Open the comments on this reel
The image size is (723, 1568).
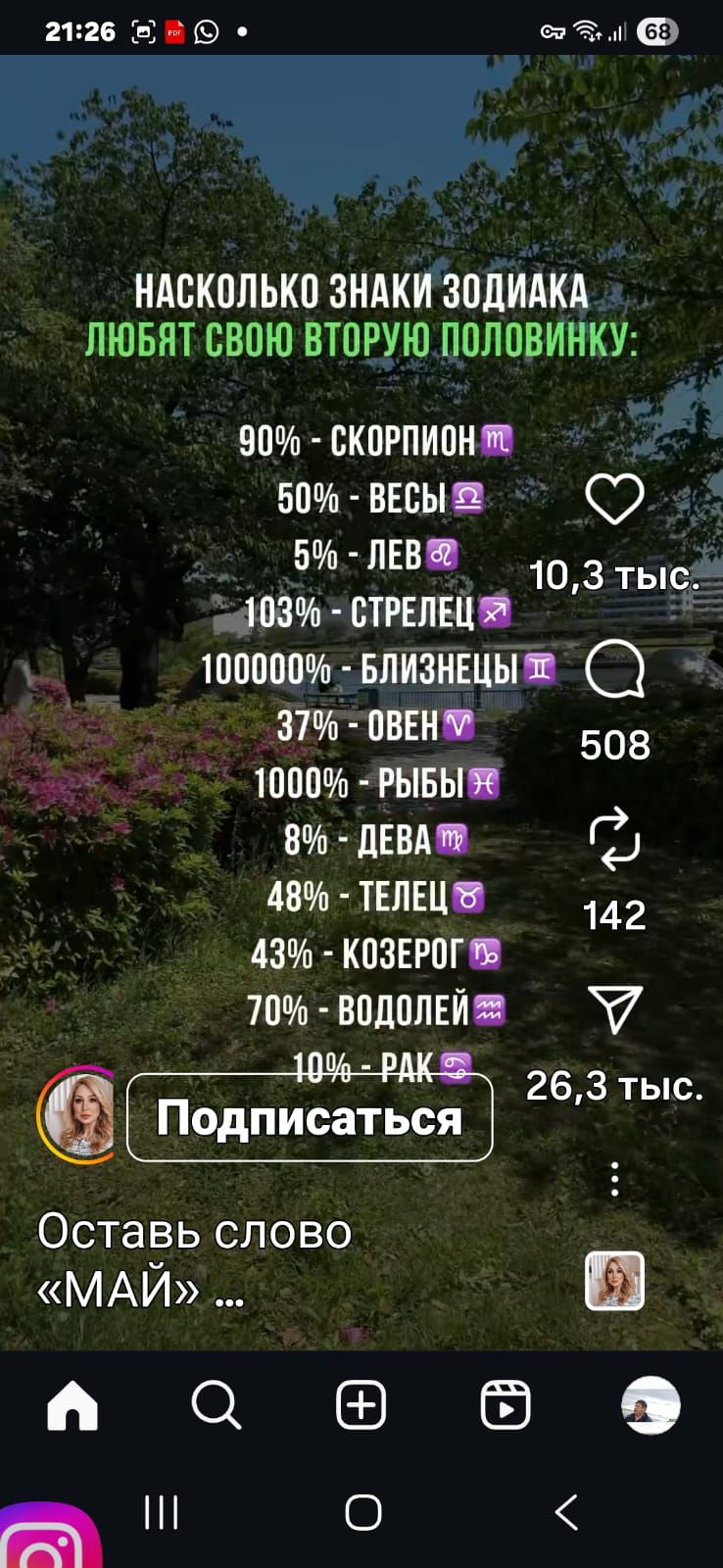[614, 669]
